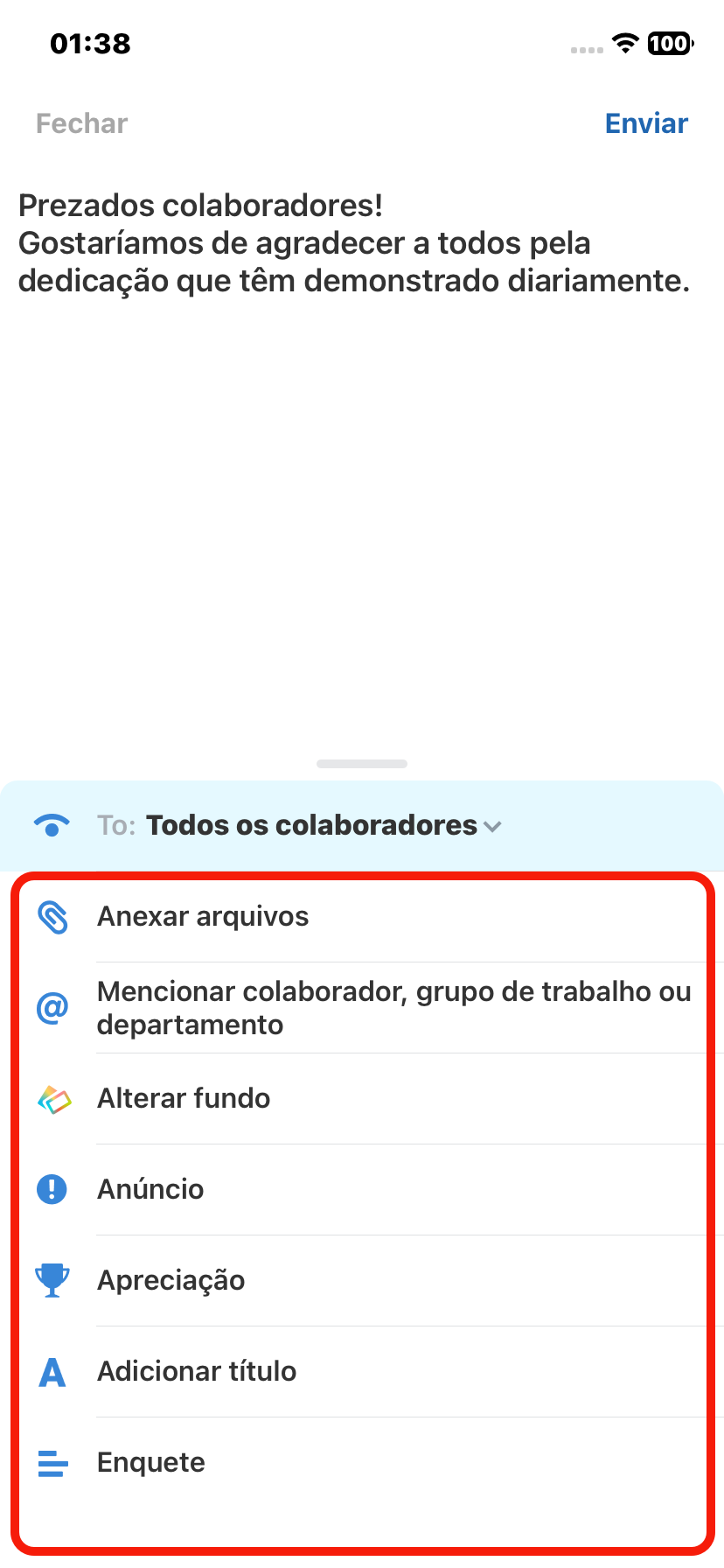
Task: Mark the post as Anúncio
Action: point(150,1189)
